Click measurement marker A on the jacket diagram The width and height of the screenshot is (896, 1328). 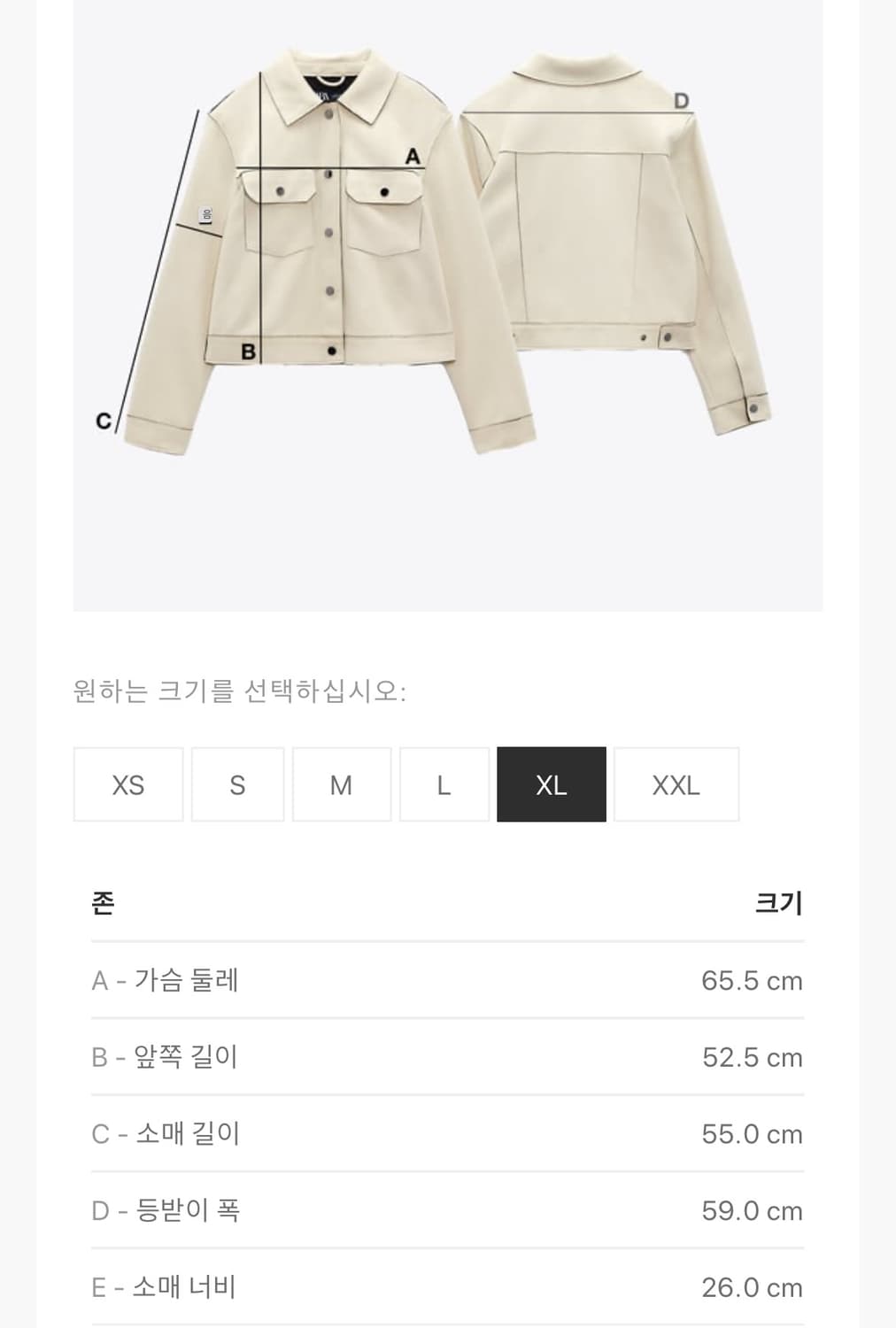point(411,155)
